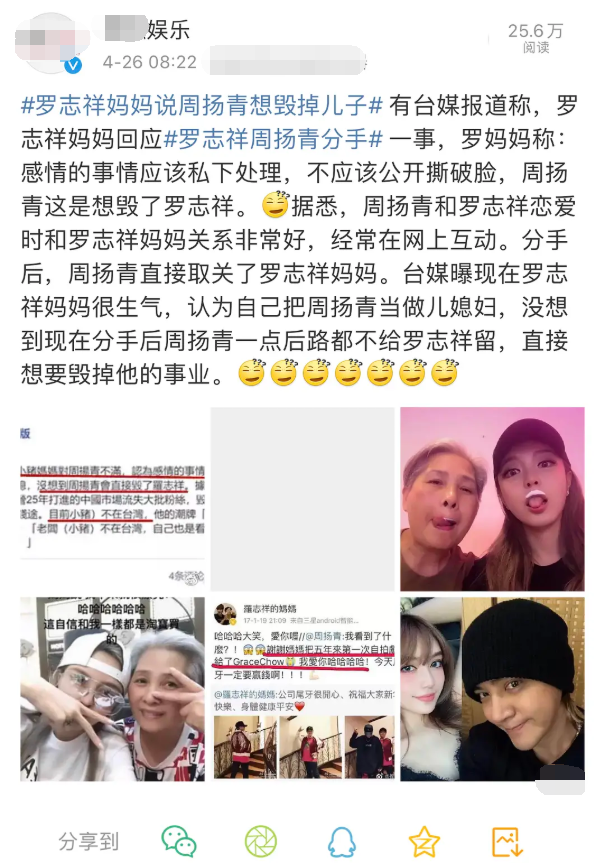Add this post to favorites star

[x=425, y=840]
